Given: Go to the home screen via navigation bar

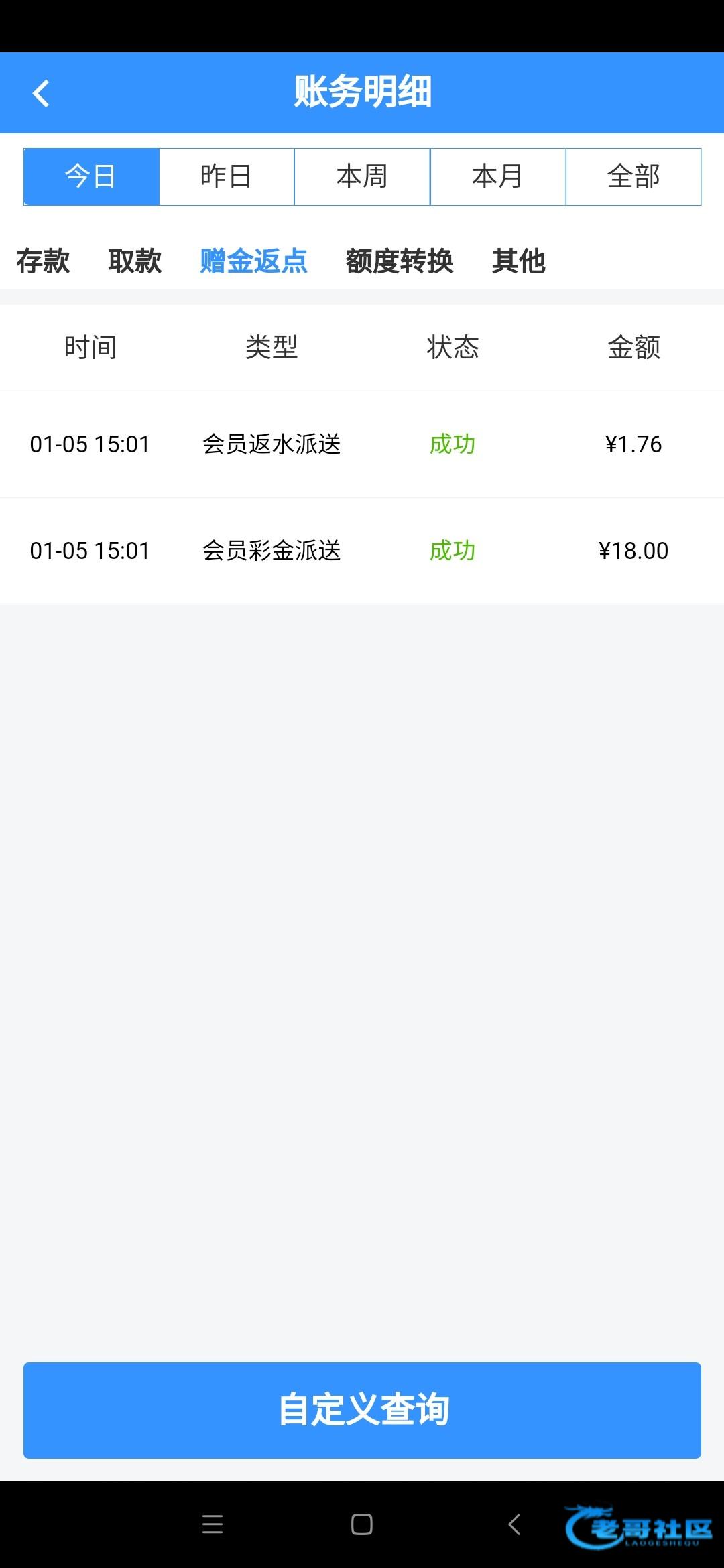Looking at the screenshot, I should tap(362, 1524).
